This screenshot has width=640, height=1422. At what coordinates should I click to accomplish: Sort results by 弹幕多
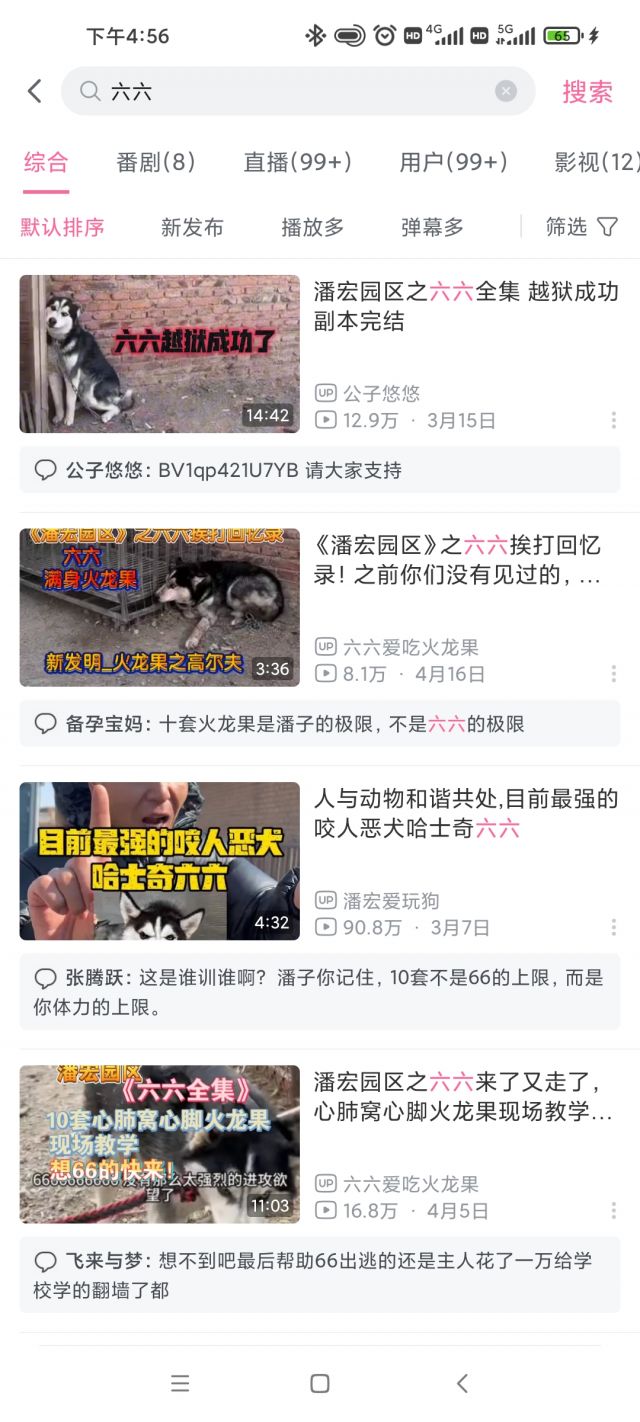pos(432,227)
